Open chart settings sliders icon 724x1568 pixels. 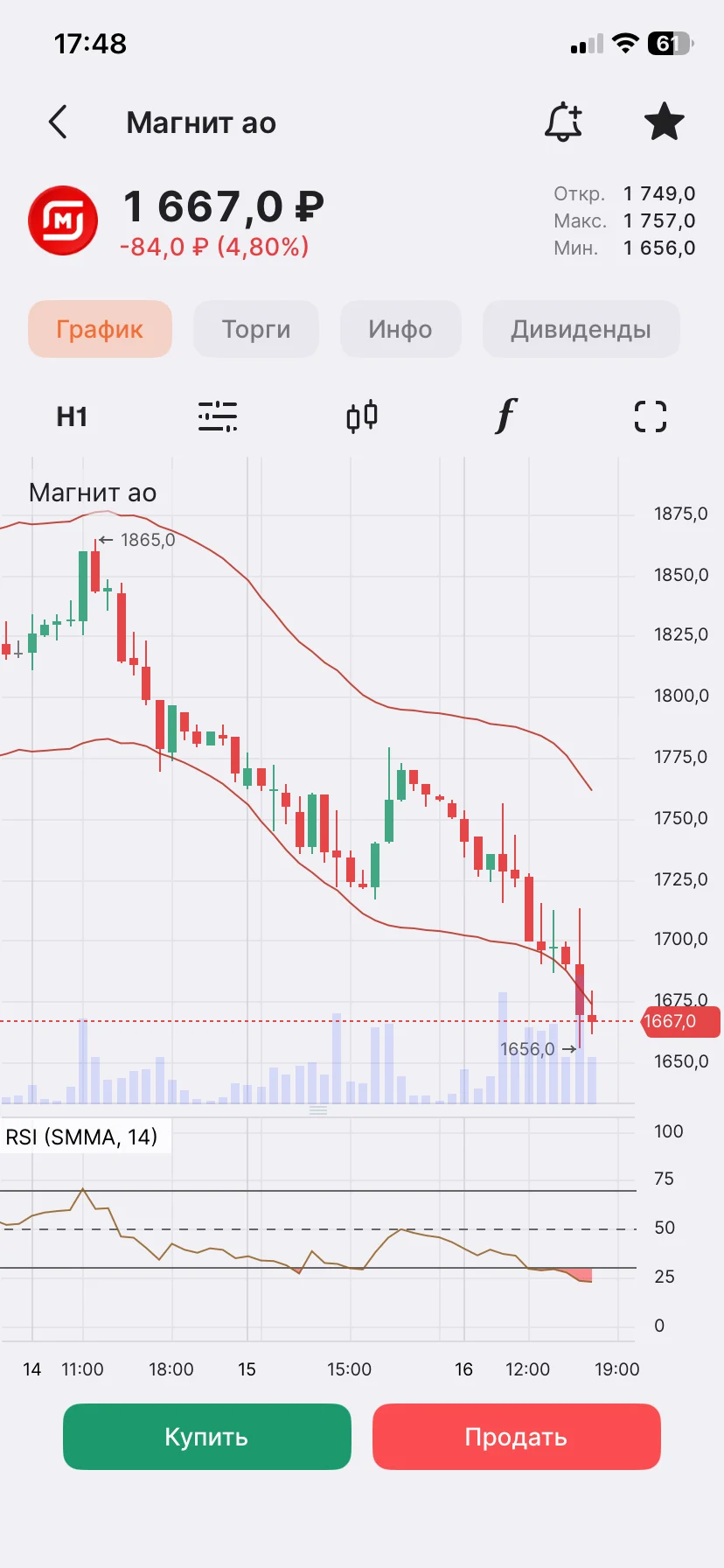click(217, 416)
